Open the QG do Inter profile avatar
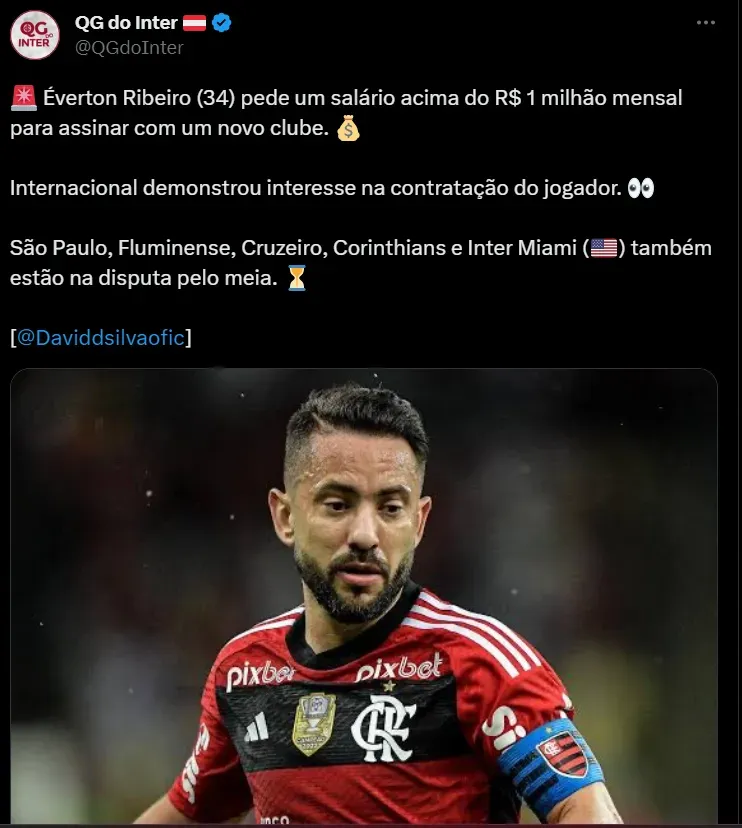The height and width of the screenshot is (828, 742). (34, 35)
